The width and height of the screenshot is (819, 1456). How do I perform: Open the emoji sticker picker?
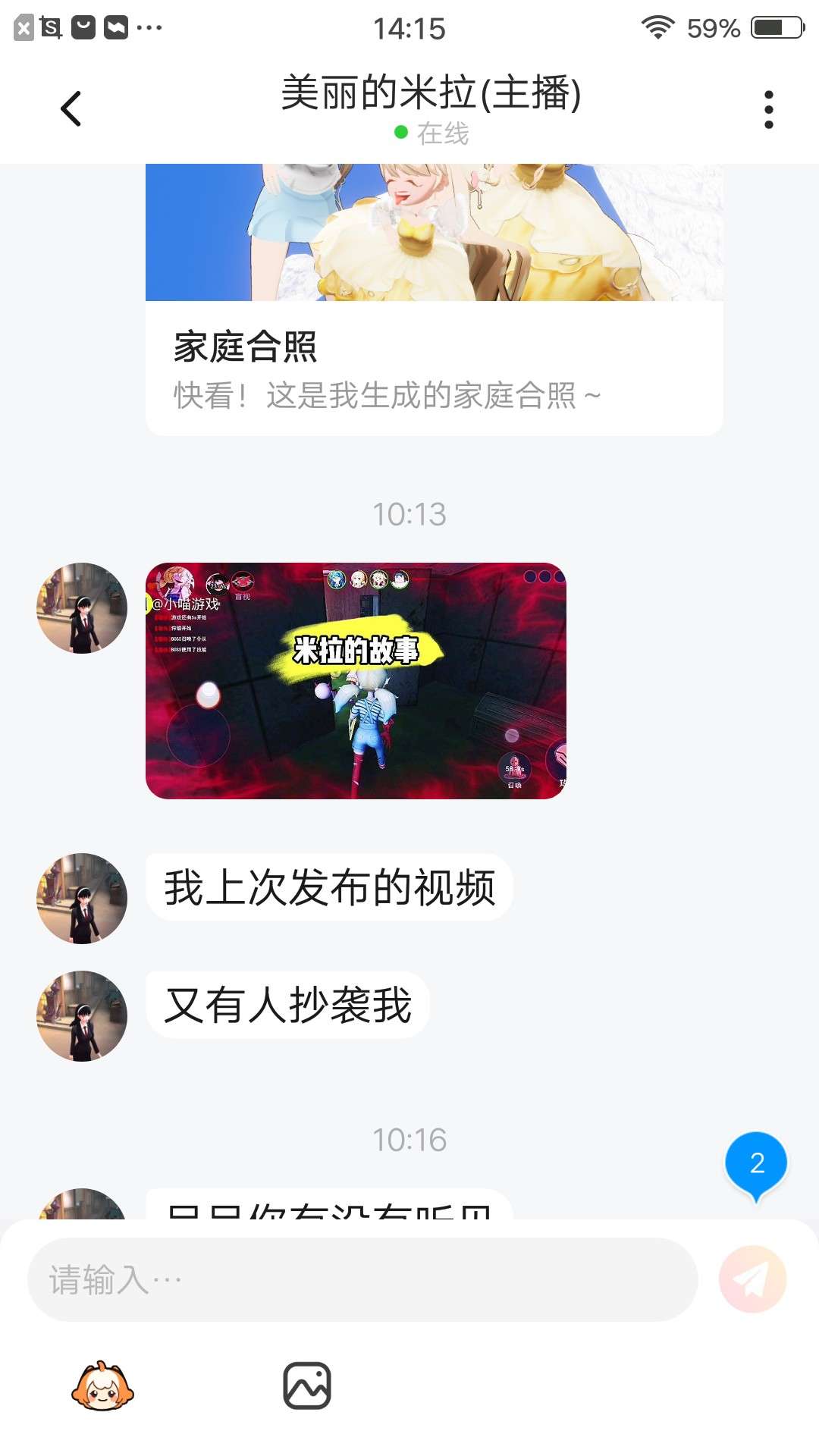[x=102, y=1386]
